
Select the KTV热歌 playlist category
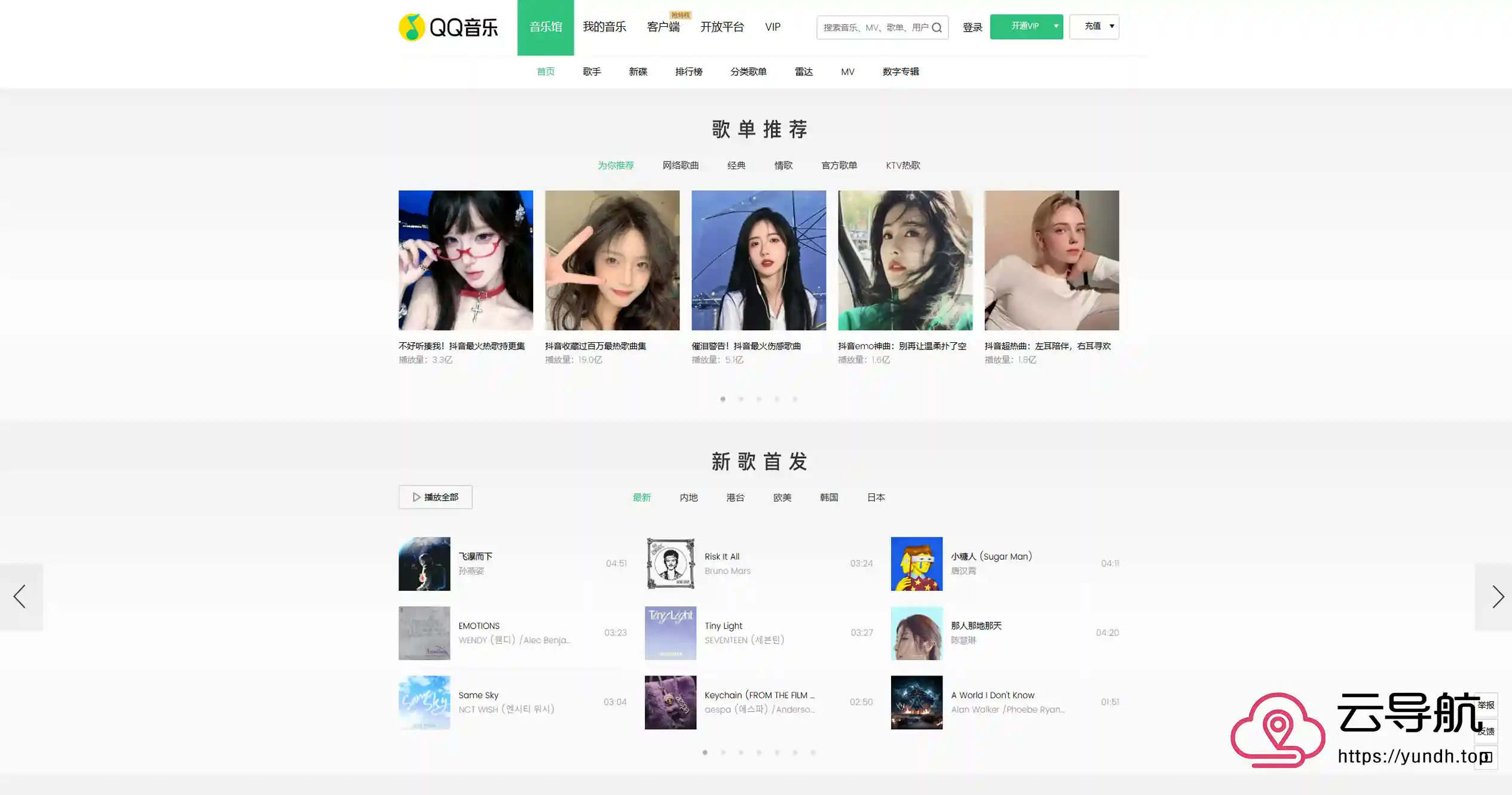pos(902,165)
